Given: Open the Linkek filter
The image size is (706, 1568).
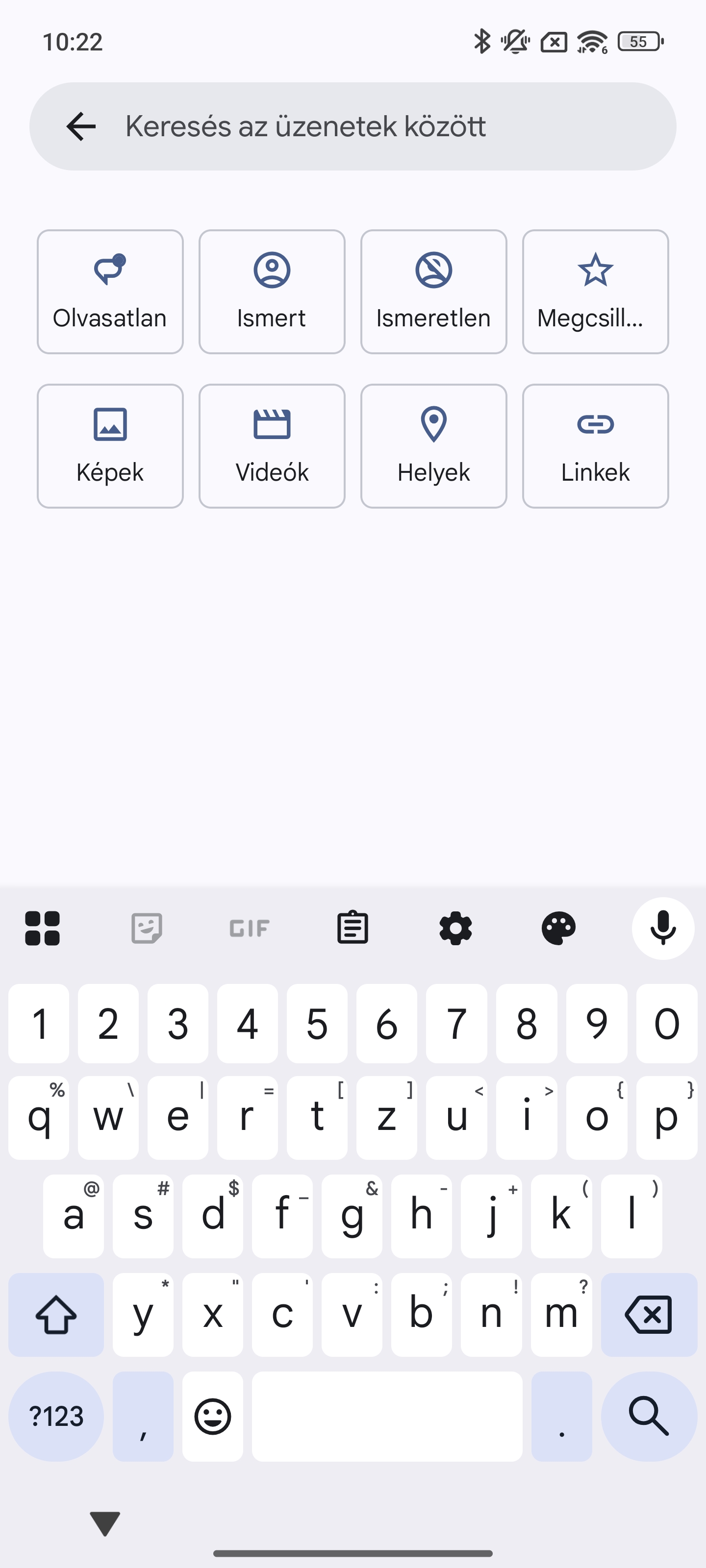Looking at the screenshot, I should click(x=596, y=446).
